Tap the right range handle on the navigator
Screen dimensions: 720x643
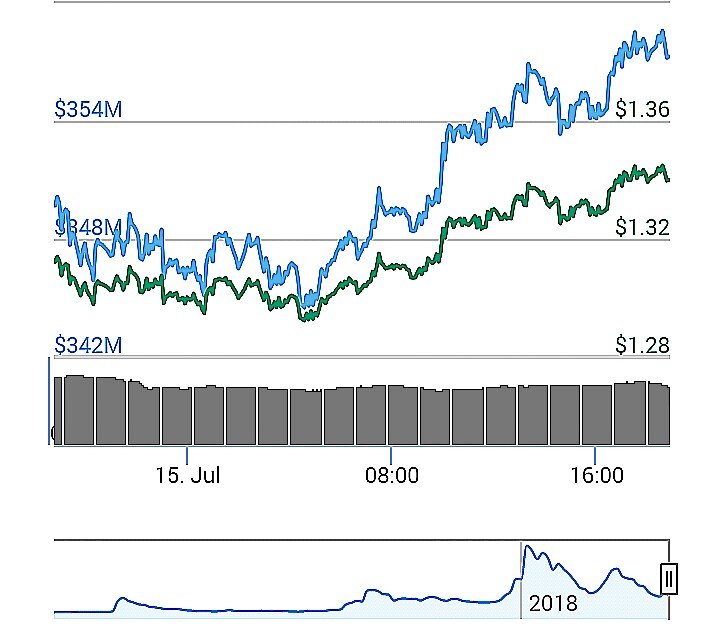coord(669,577)
